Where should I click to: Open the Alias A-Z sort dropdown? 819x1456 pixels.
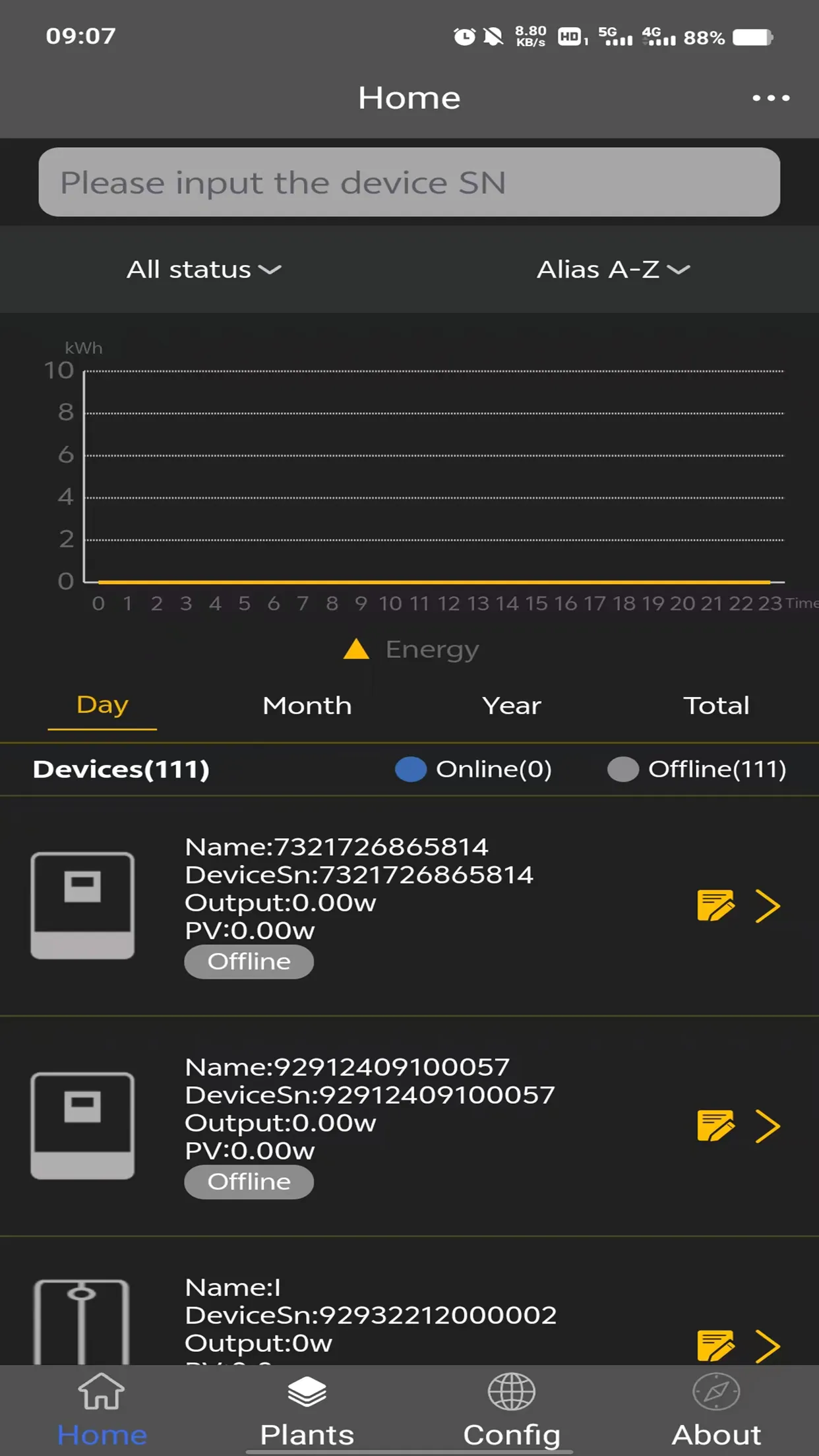point(613,269)
